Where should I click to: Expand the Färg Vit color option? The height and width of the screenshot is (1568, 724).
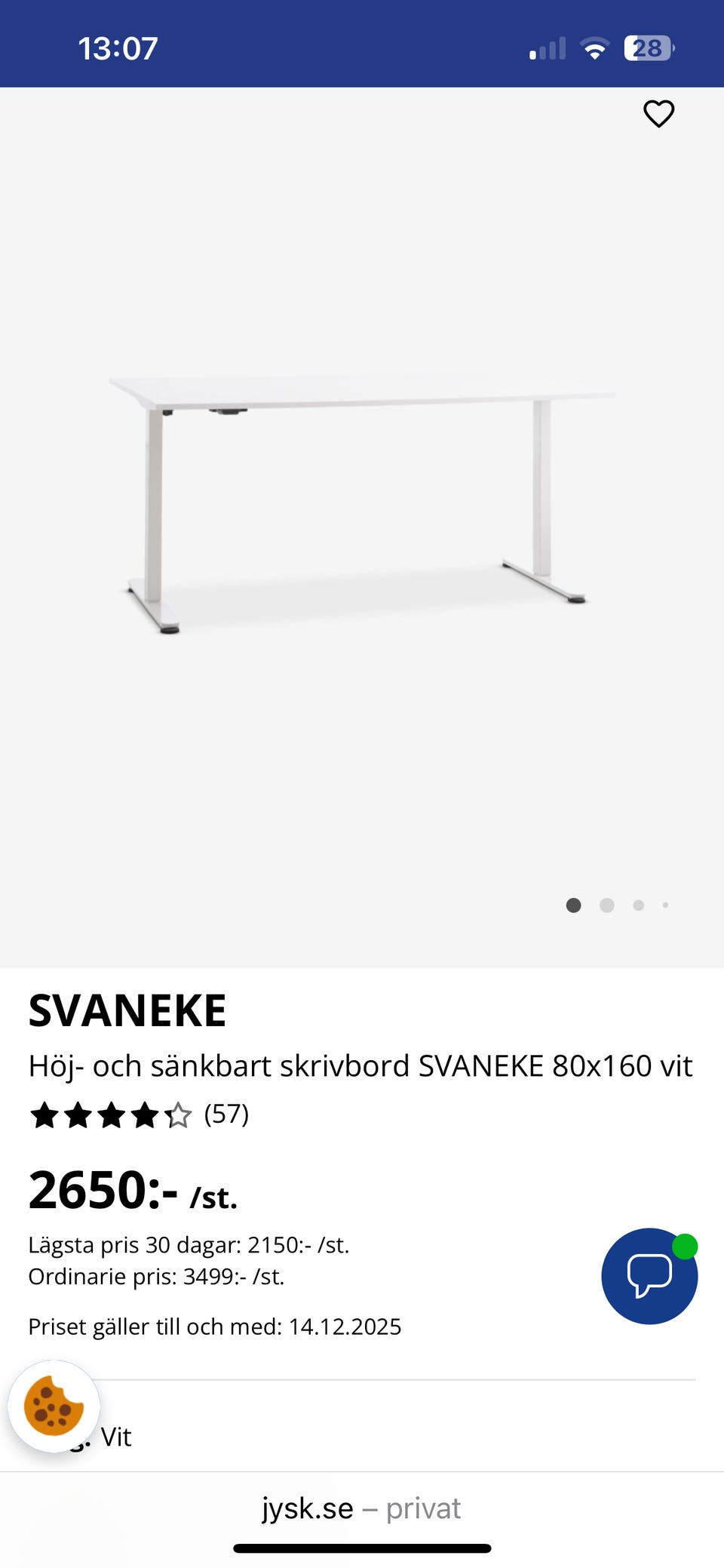[x=117, y=1437]
